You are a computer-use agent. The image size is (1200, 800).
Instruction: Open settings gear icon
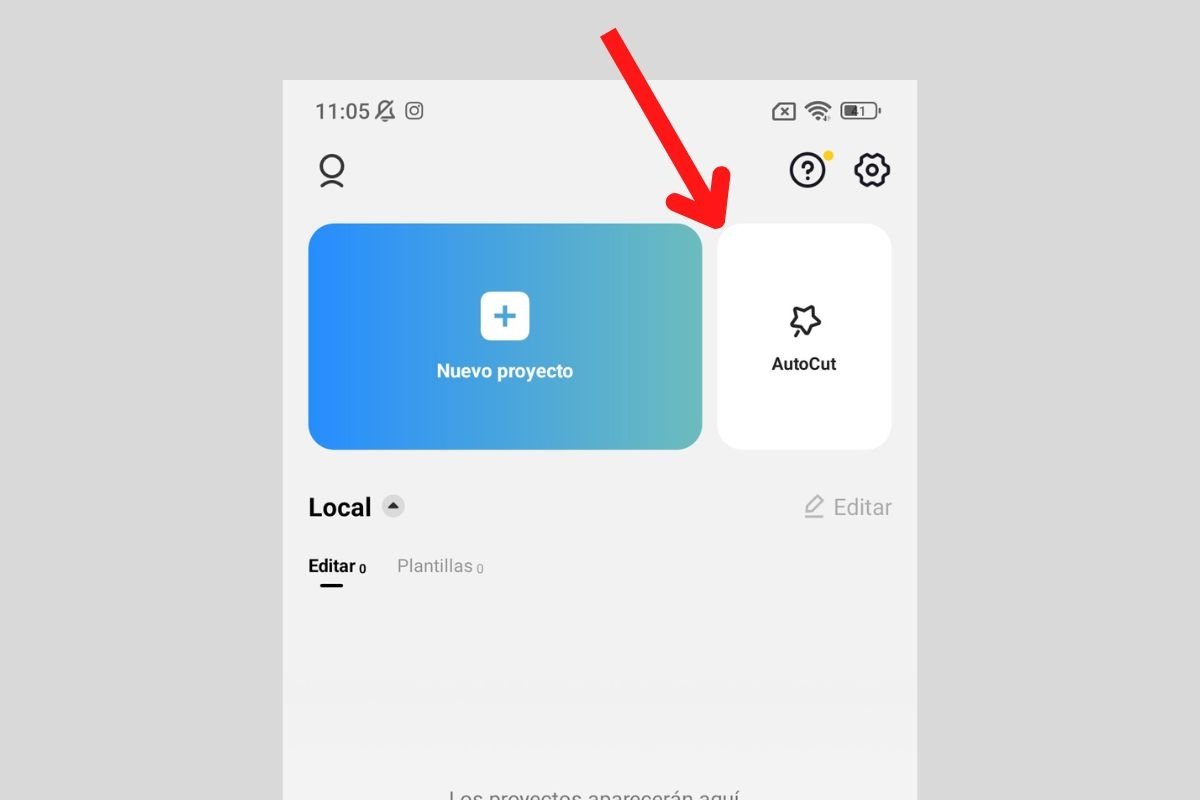coord(872,171)
